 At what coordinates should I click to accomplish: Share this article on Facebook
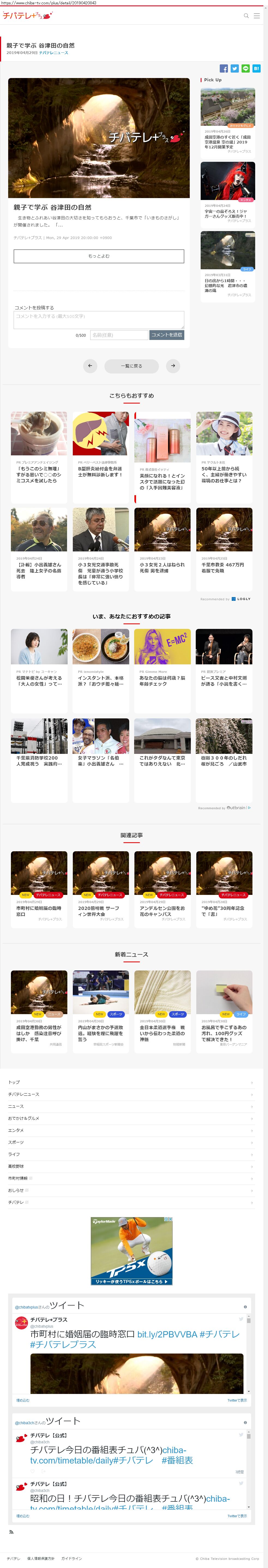224,69
